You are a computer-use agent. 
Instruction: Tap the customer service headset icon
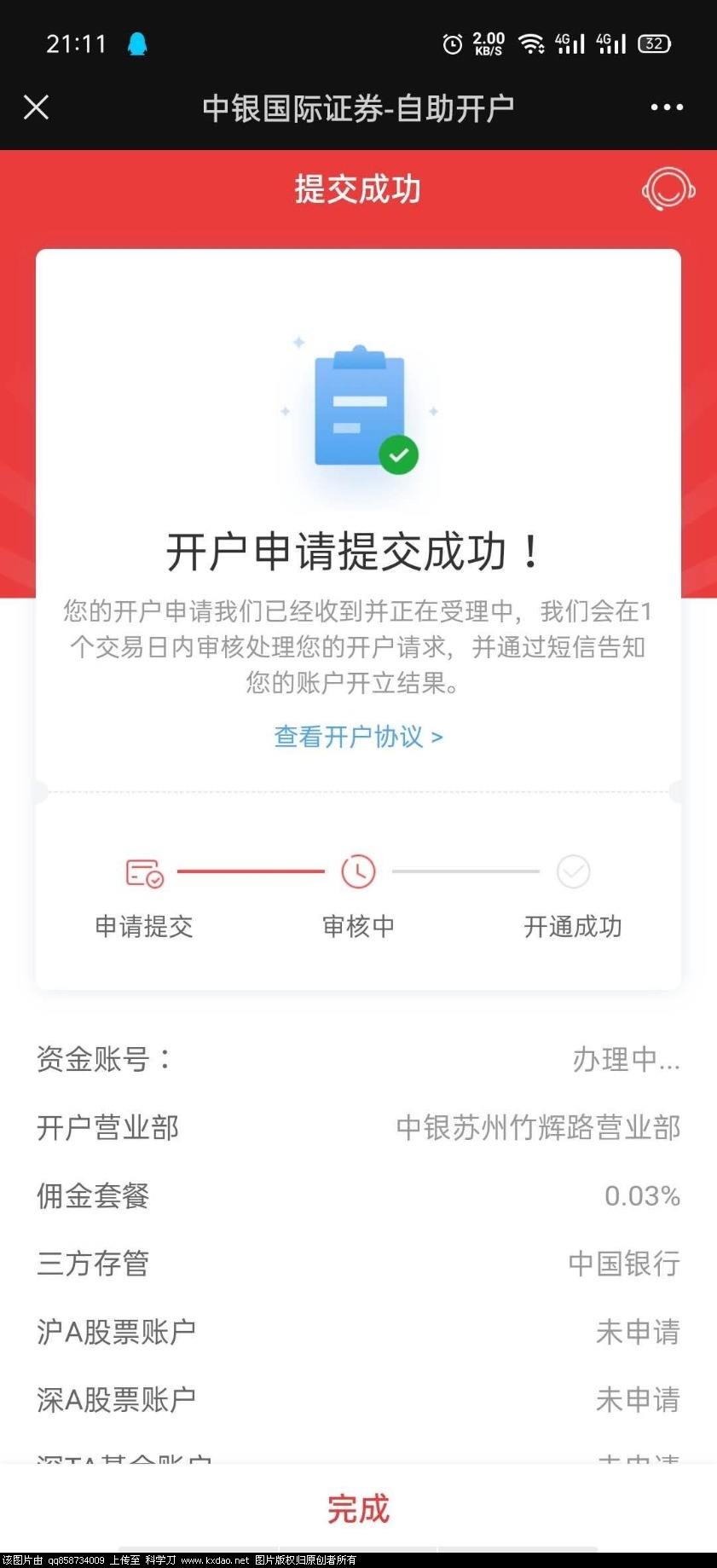tap(668, 189)
